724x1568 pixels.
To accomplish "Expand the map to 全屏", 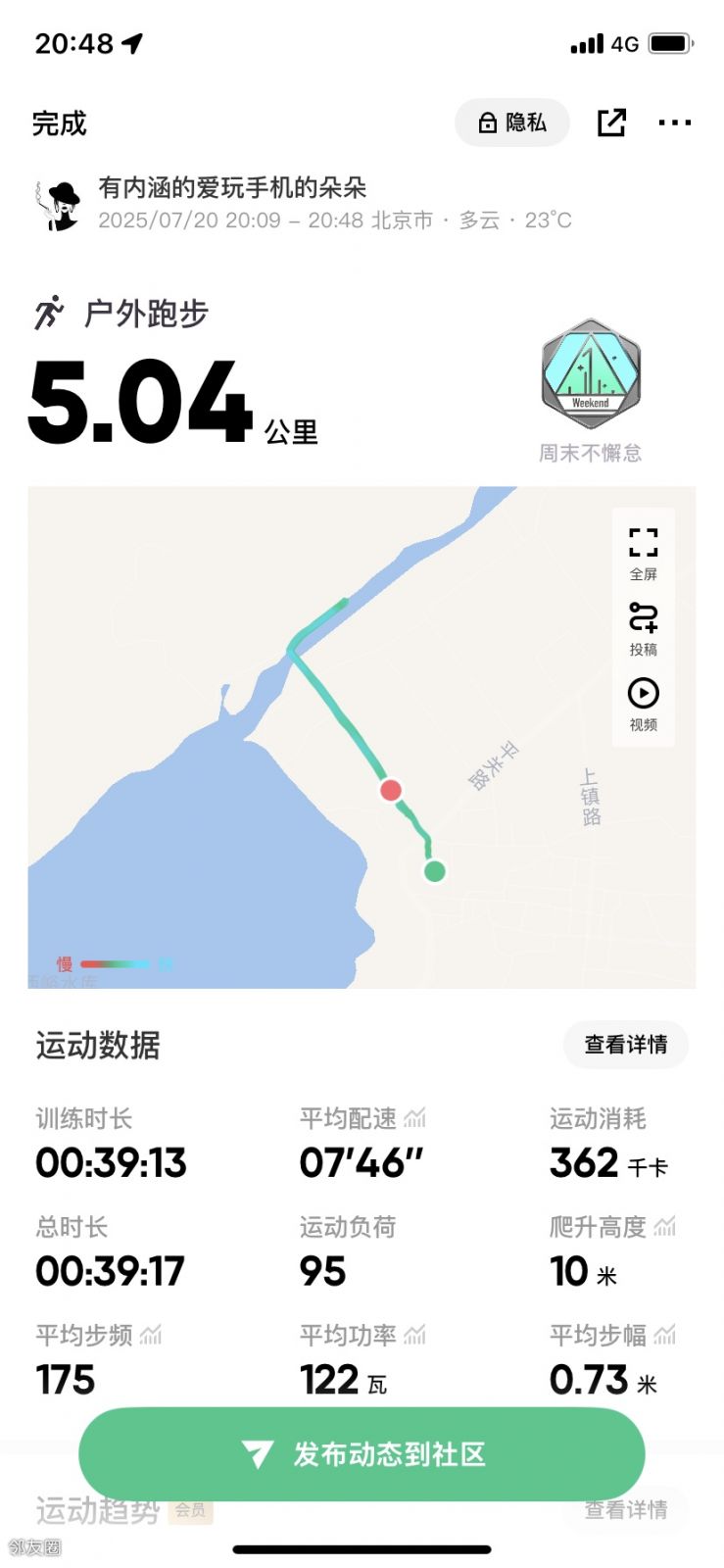I will point(643,553).
